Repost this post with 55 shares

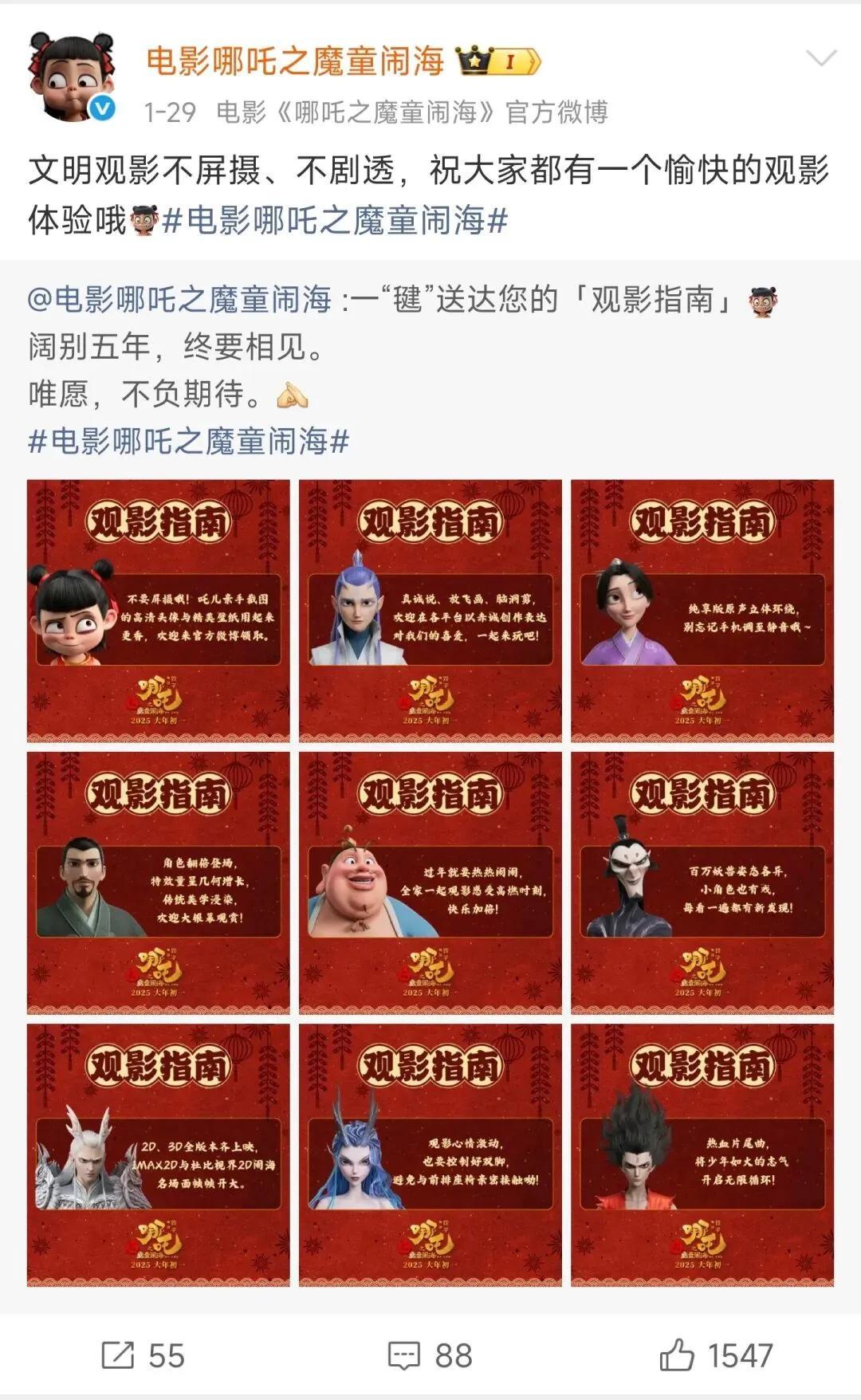143,1355
